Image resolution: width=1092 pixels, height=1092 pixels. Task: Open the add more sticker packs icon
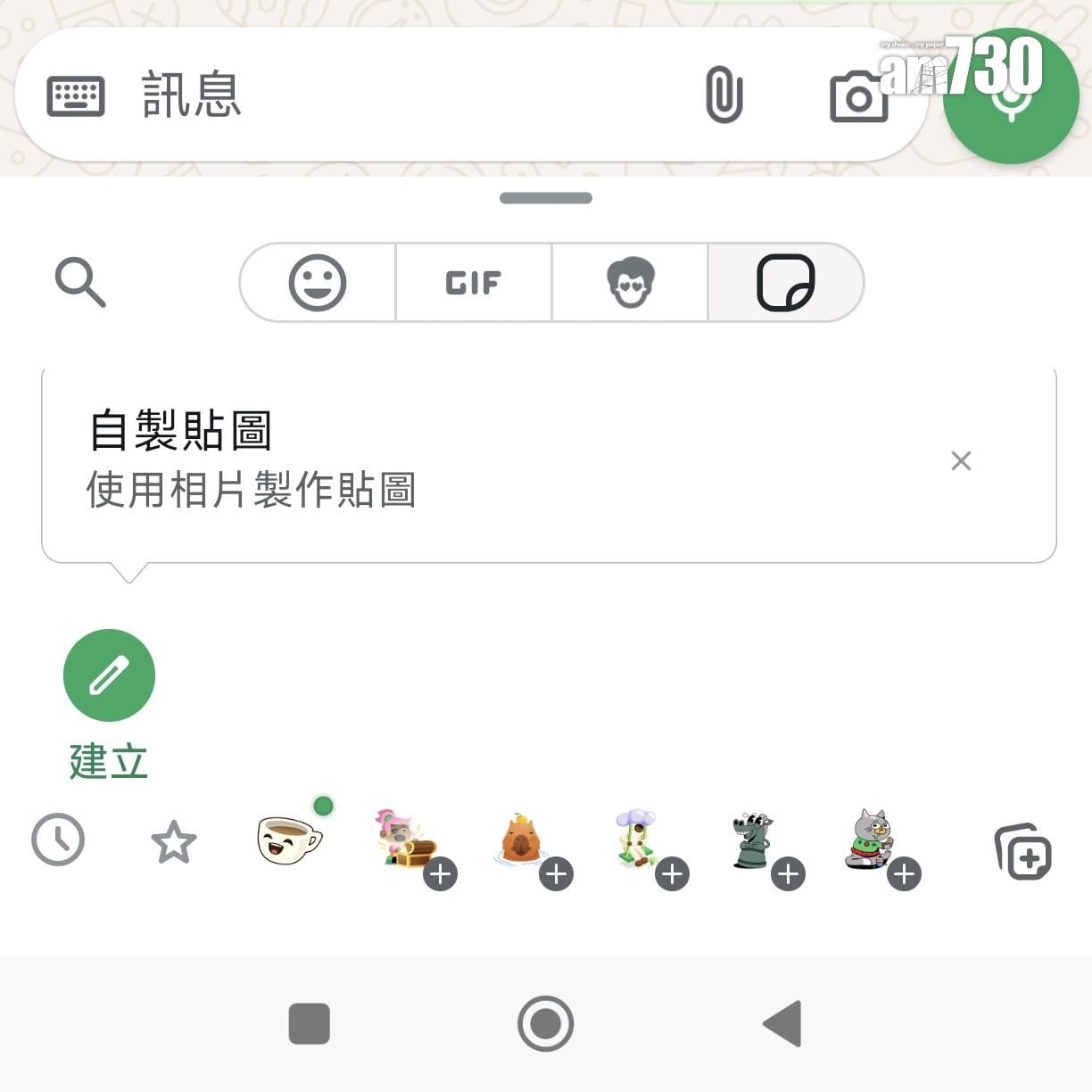pos(1022,852)
